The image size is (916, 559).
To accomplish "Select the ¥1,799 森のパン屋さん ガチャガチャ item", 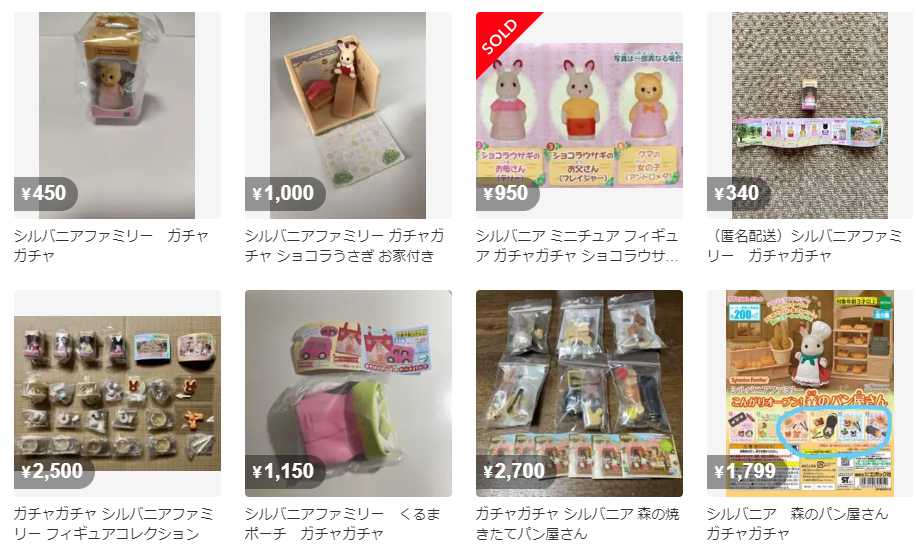I will click(x=810, y=393).
